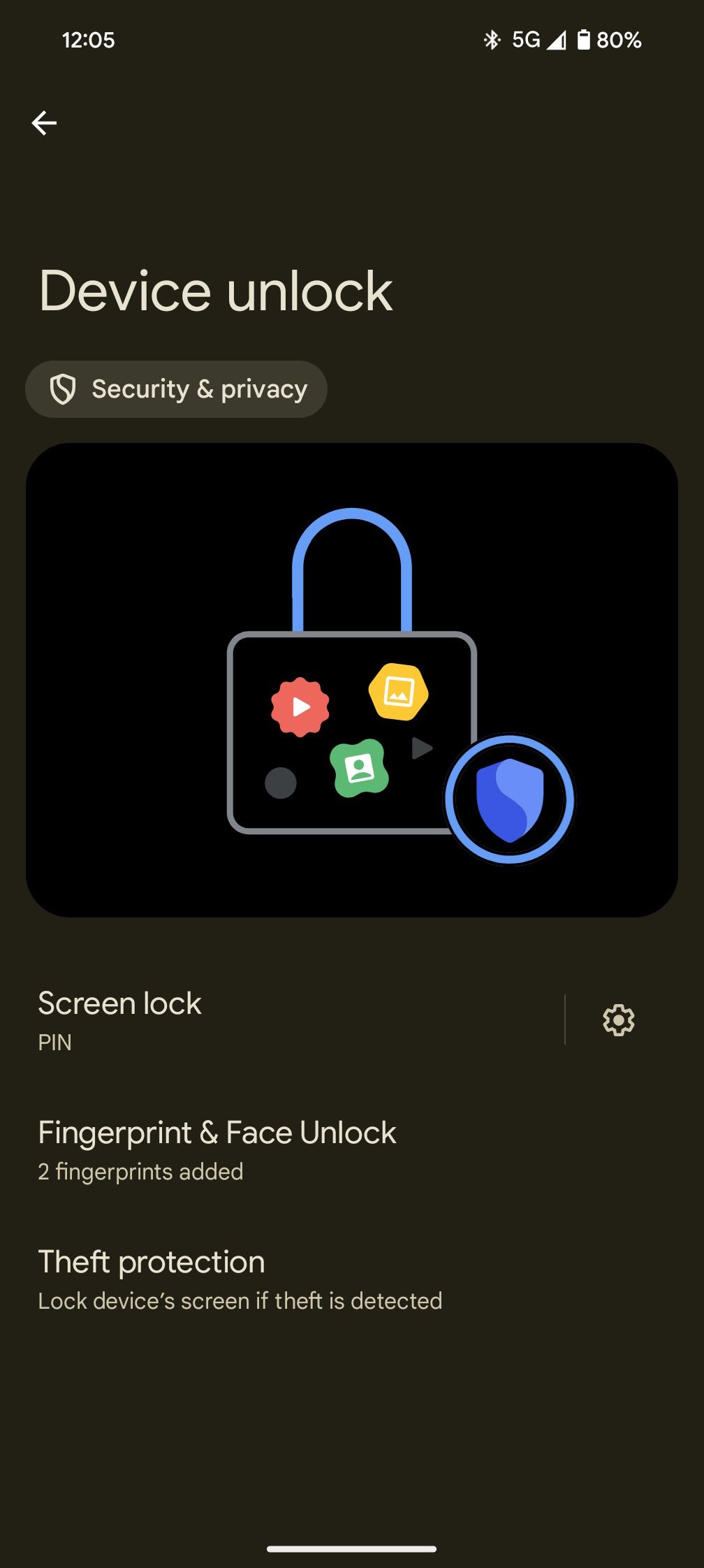704x1568 pixels.
Task: Tap the 5G network indicator
Action: click(x=525, y=40)
